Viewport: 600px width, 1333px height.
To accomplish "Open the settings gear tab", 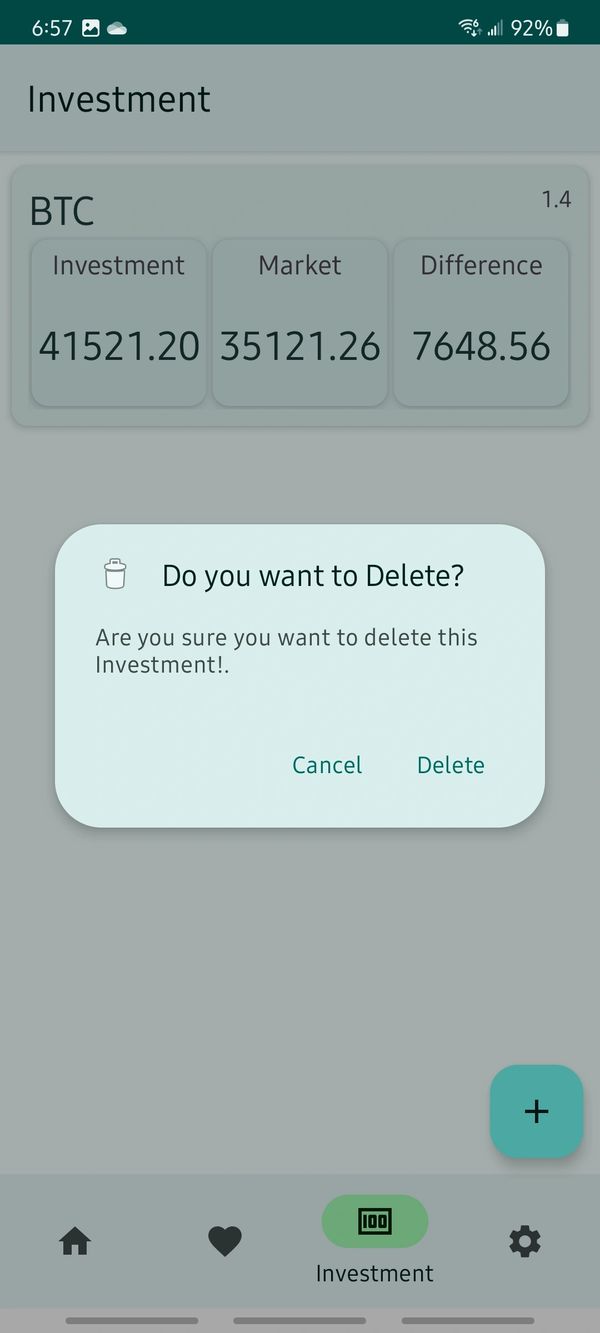I will click(524, 1241).
